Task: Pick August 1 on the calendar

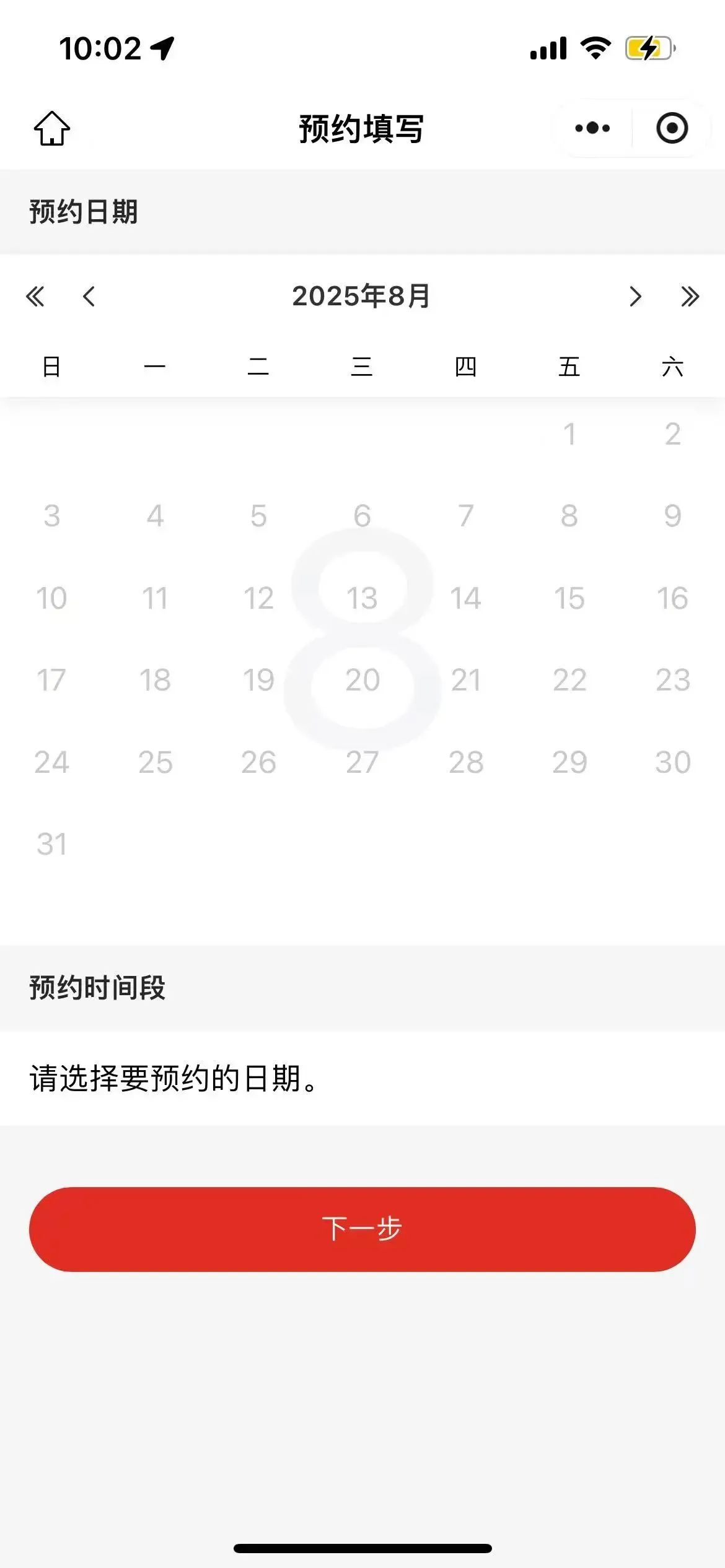Action: [569, 434]
